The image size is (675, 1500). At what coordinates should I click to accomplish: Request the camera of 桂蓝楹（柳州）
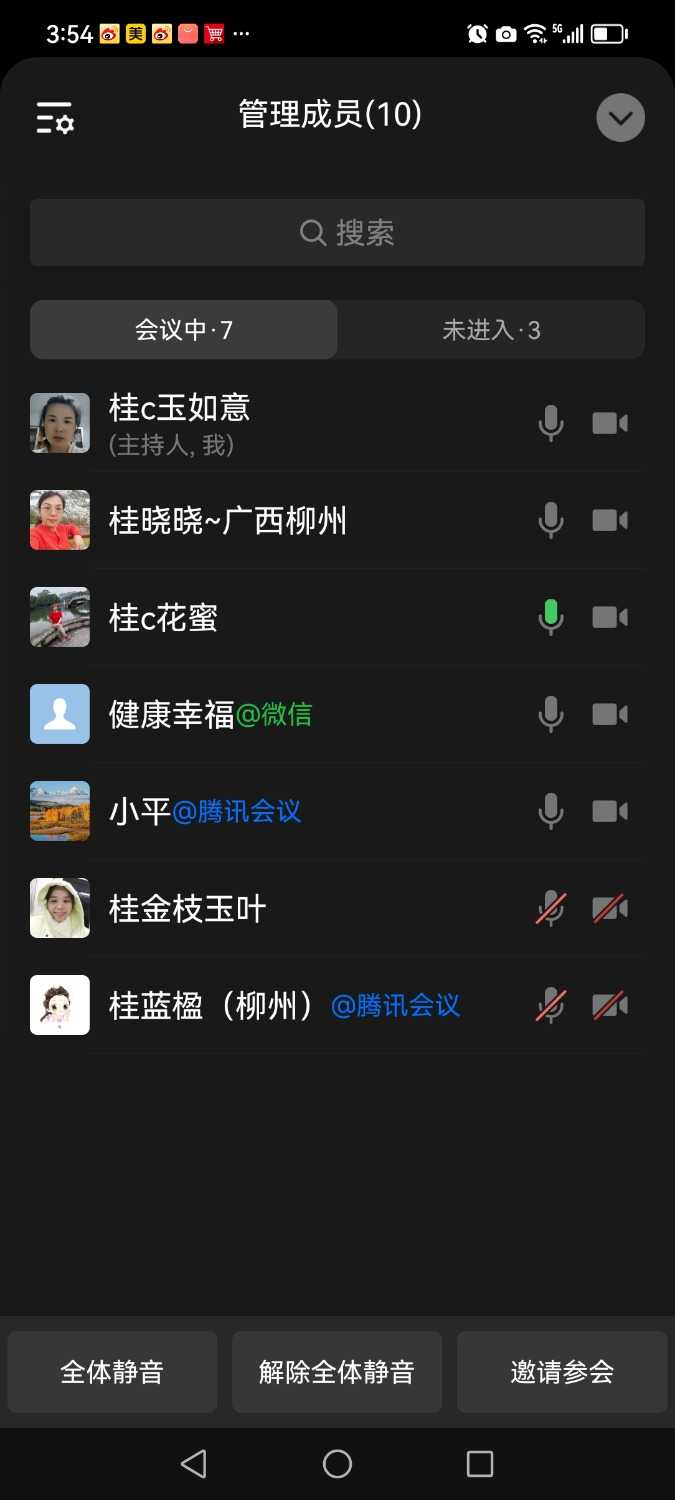609,1005
